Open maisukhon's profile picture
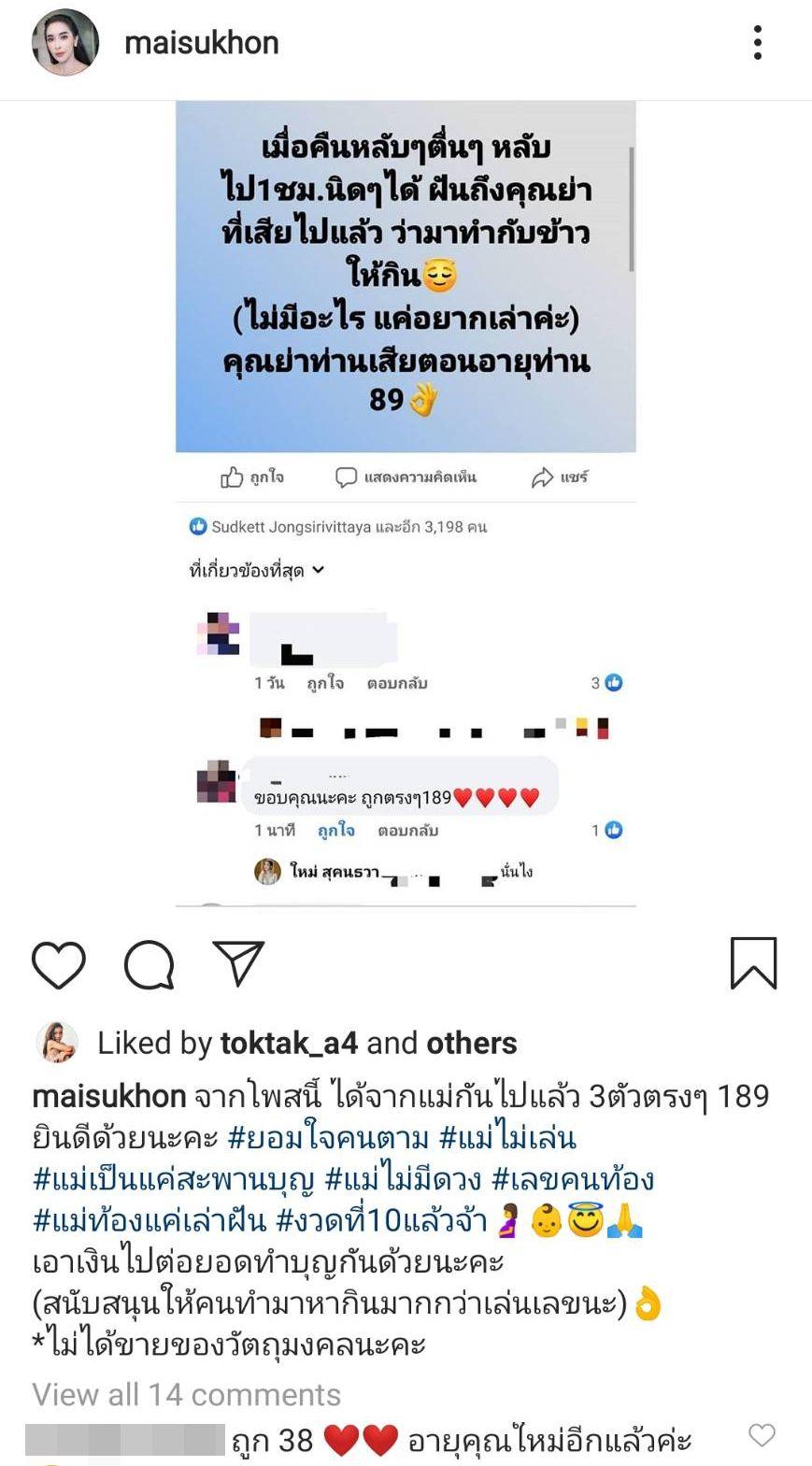812x1466 pixels. coord(65,43)
